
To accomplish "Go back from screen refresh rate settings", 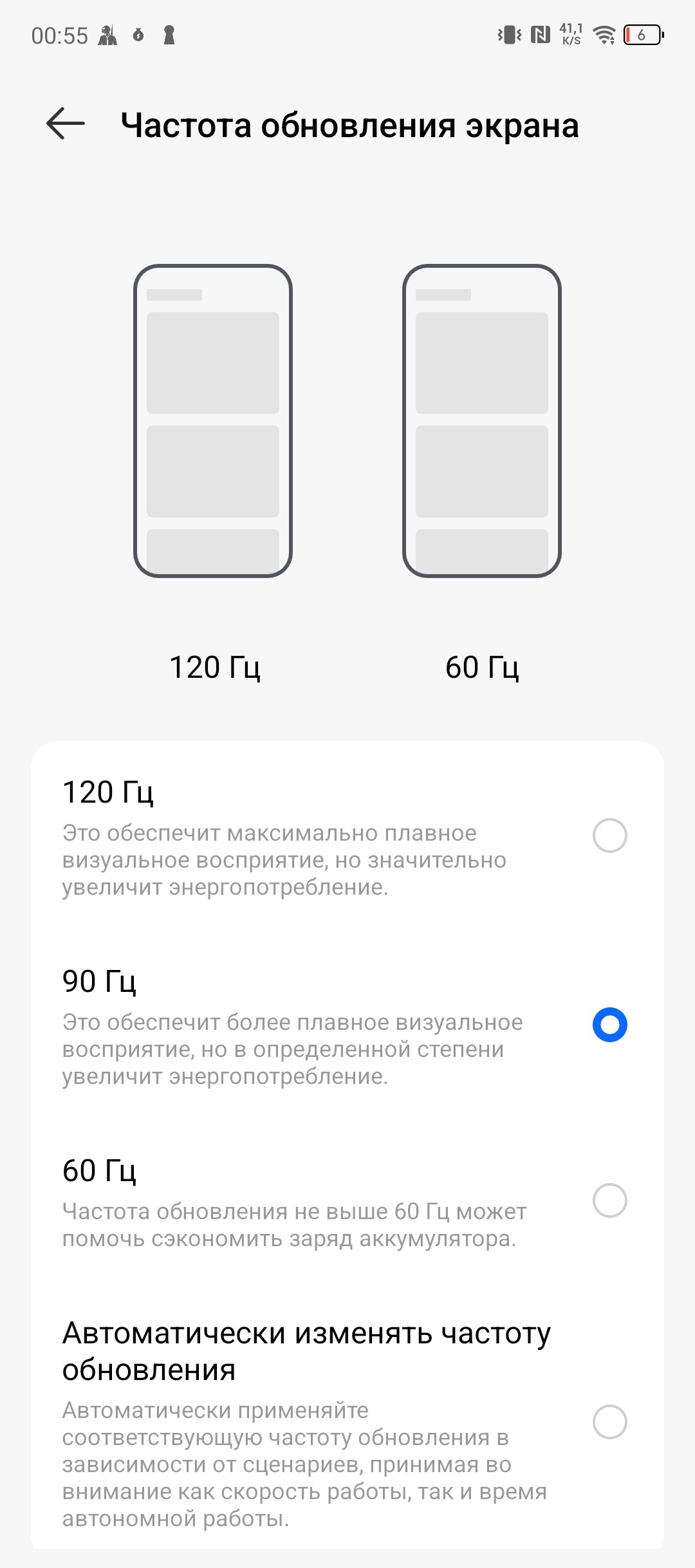I will [x=66, y=124].
